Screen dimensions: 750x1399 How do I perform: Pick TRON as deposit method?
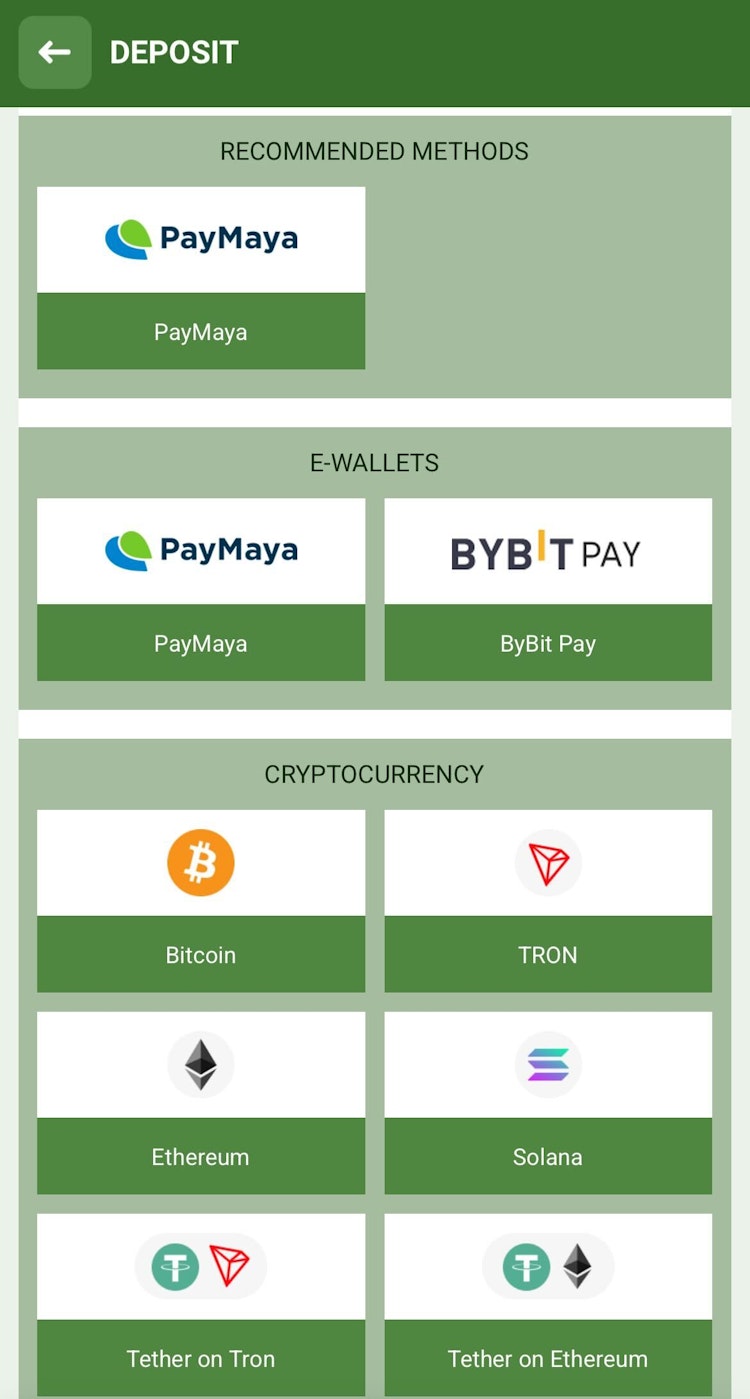click(548, 900)
